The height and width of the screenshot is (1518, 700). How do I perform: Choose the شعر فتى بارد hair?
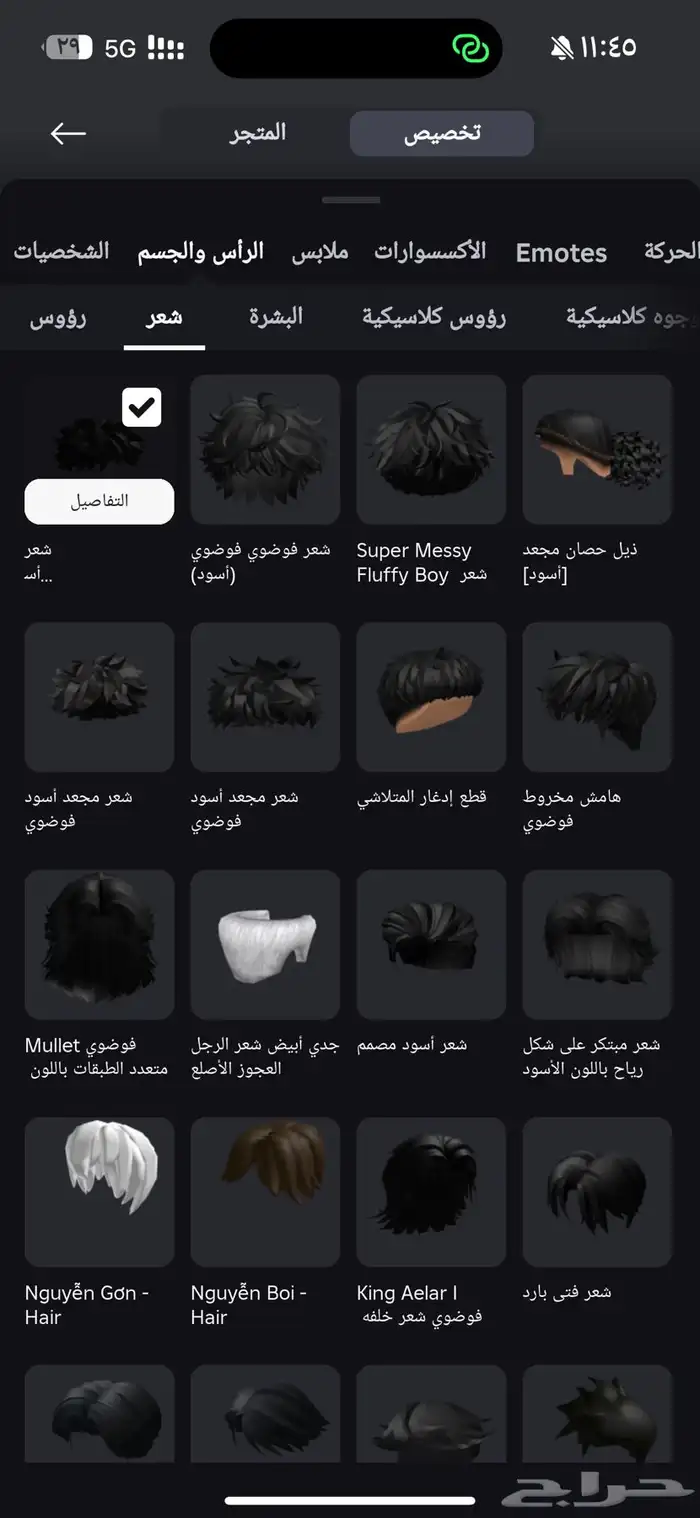(597, 1191)
